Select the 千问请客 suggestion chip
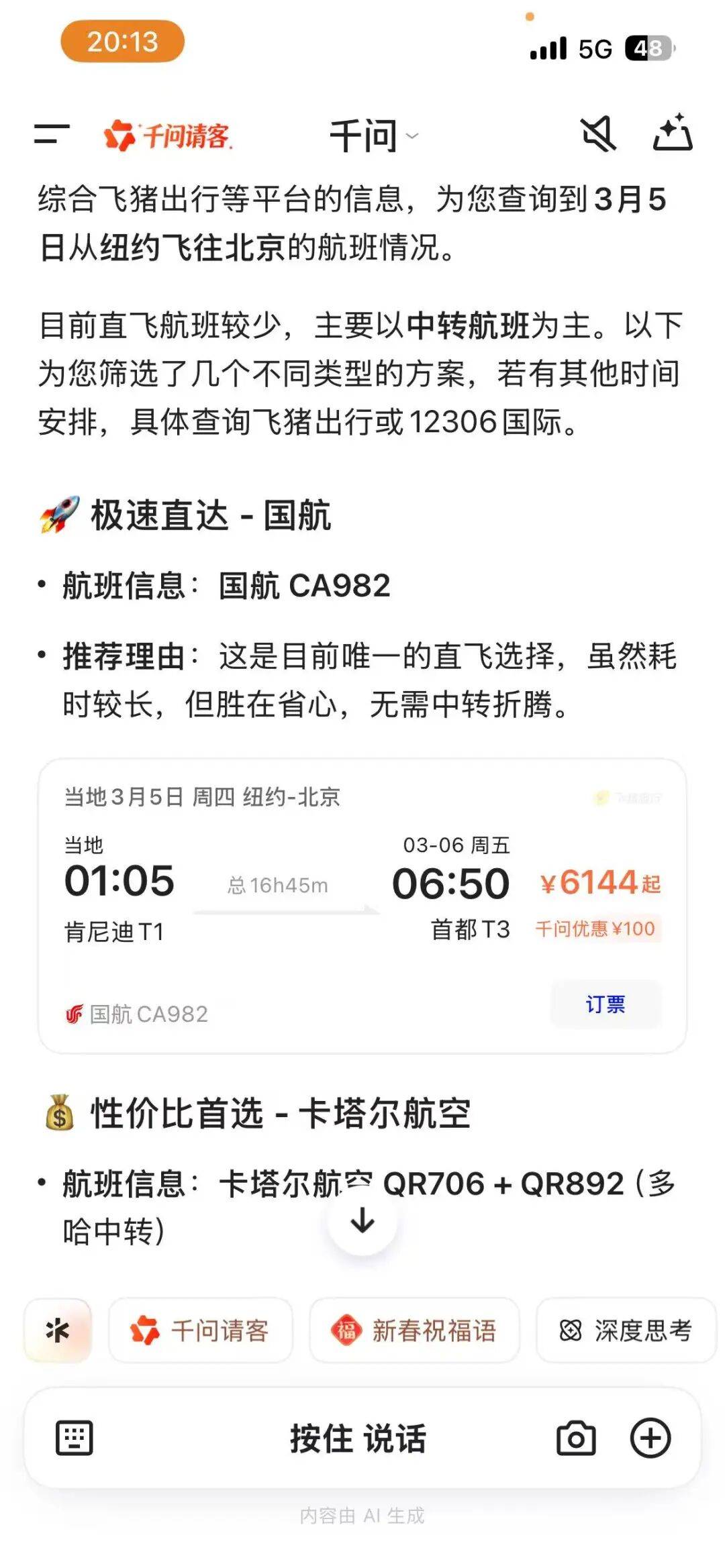Viewport: 725px width, 1568px height. 200,1330
